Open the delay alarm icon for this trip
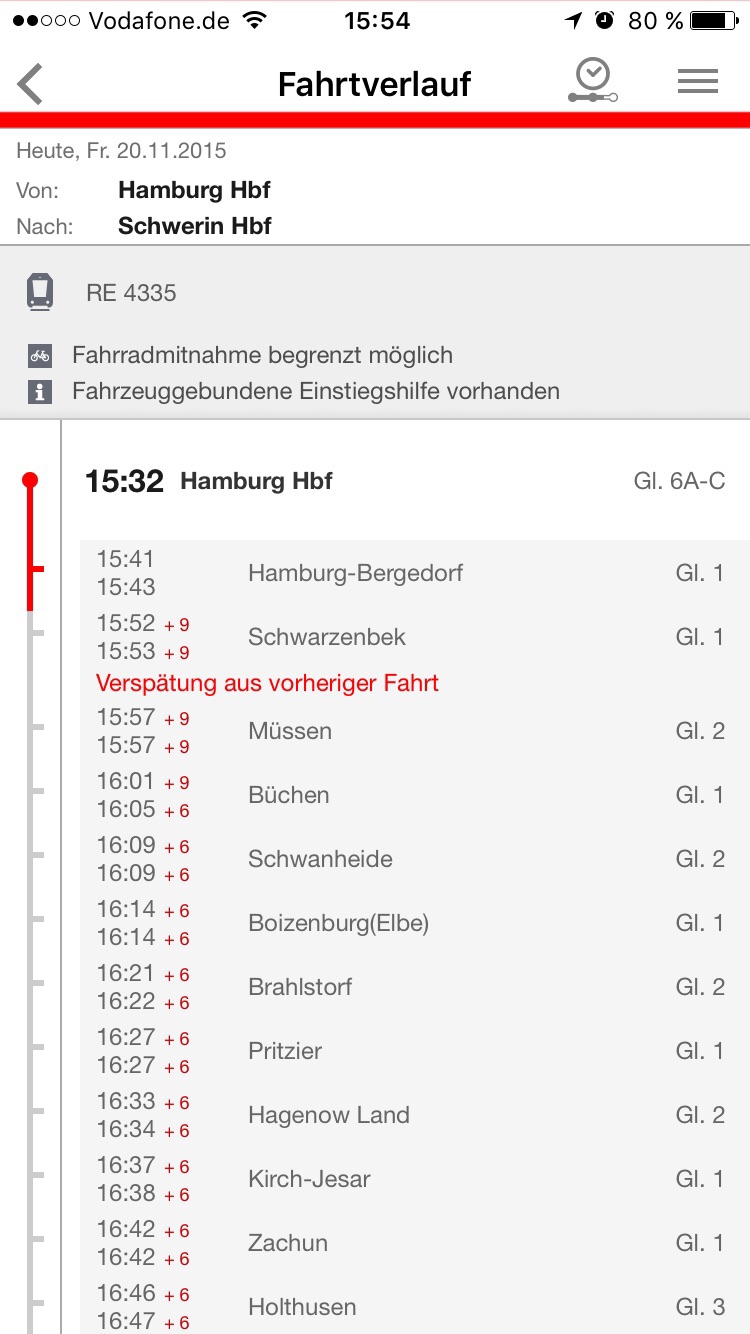 pyautogui.click(x=593, y=81)
